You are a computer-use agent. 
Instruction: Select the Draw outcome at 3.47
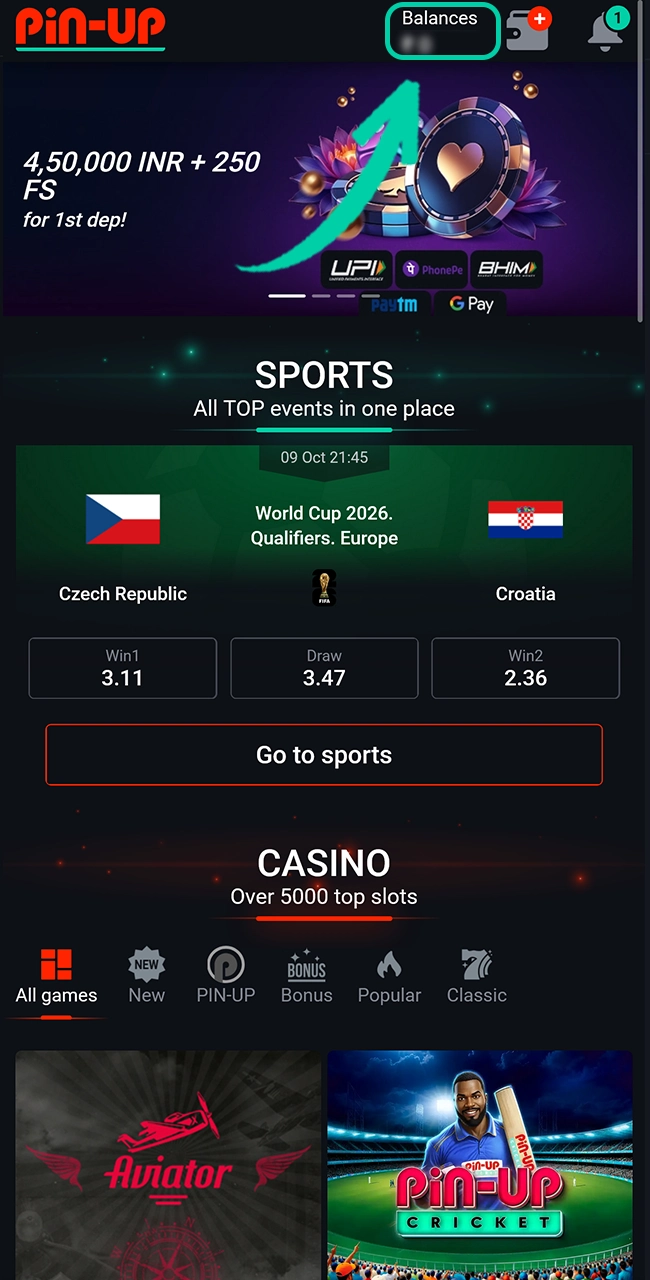click(324, 668)
